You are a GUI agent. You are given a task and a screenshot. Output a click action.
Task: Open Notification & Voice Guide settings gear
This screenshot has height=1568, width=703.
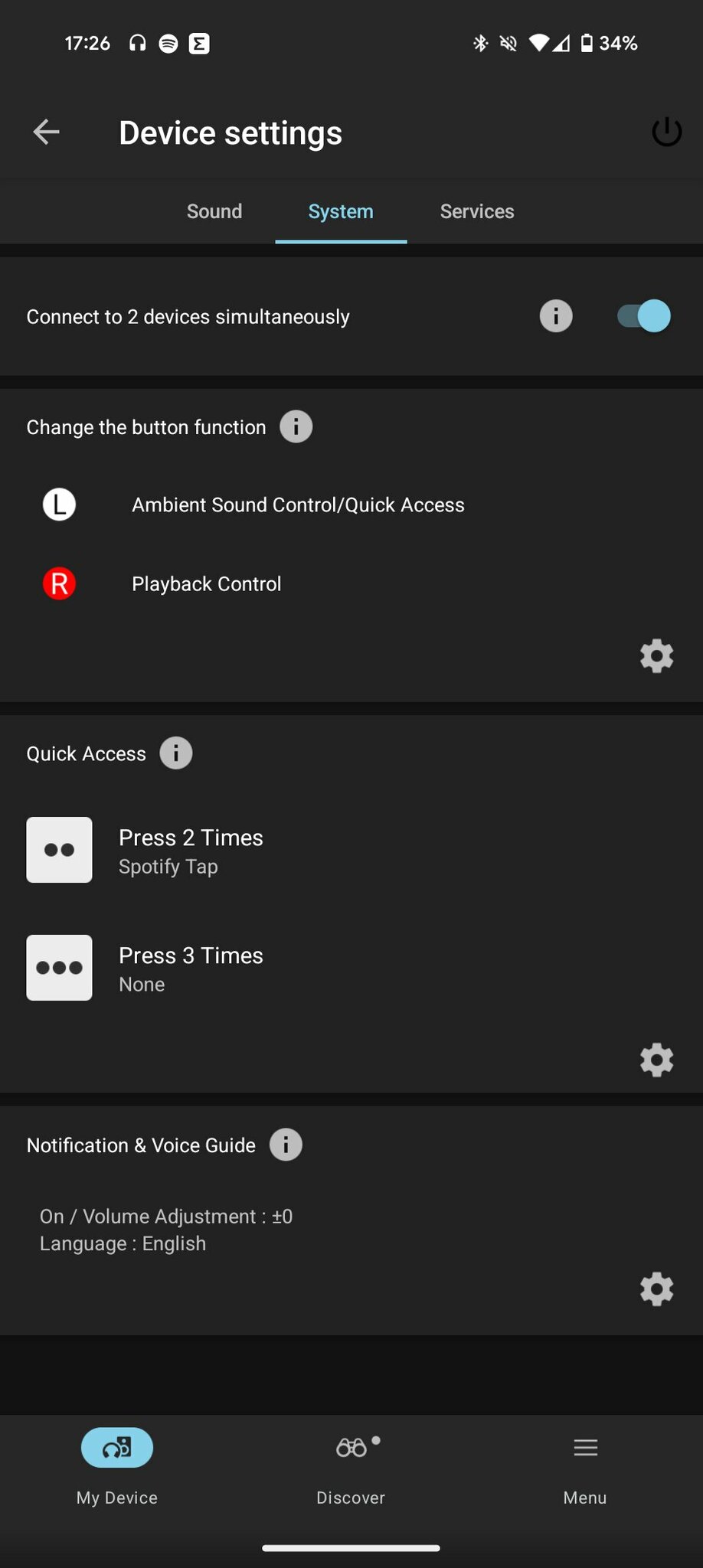tap(656, 1289)
